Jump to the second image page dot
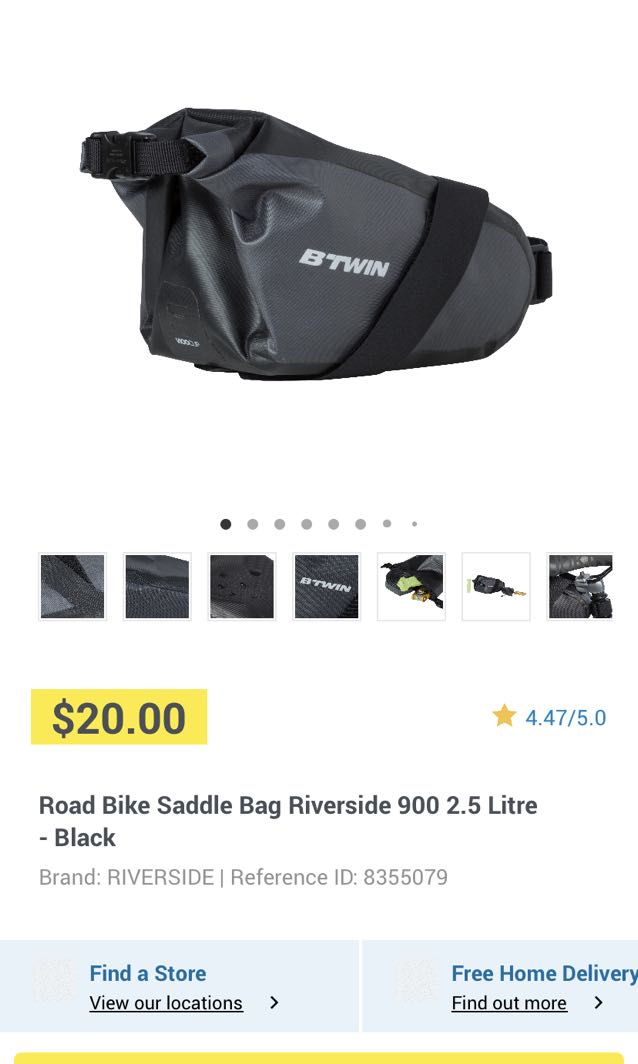 coord(253,524)
